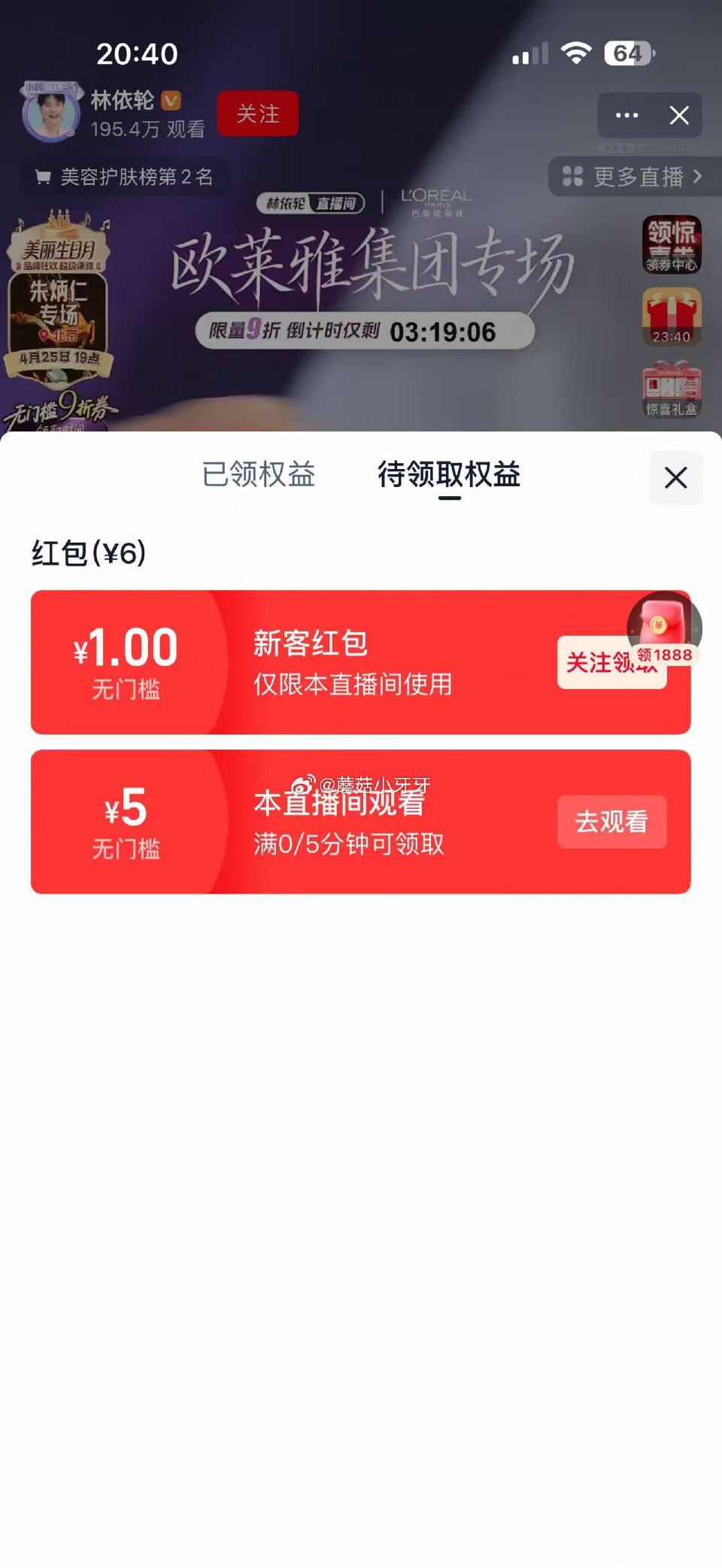Viewport: 722px width, 1568px height.
Task: Open the 领券中心 coupon center icon
Action: (672, 244)
